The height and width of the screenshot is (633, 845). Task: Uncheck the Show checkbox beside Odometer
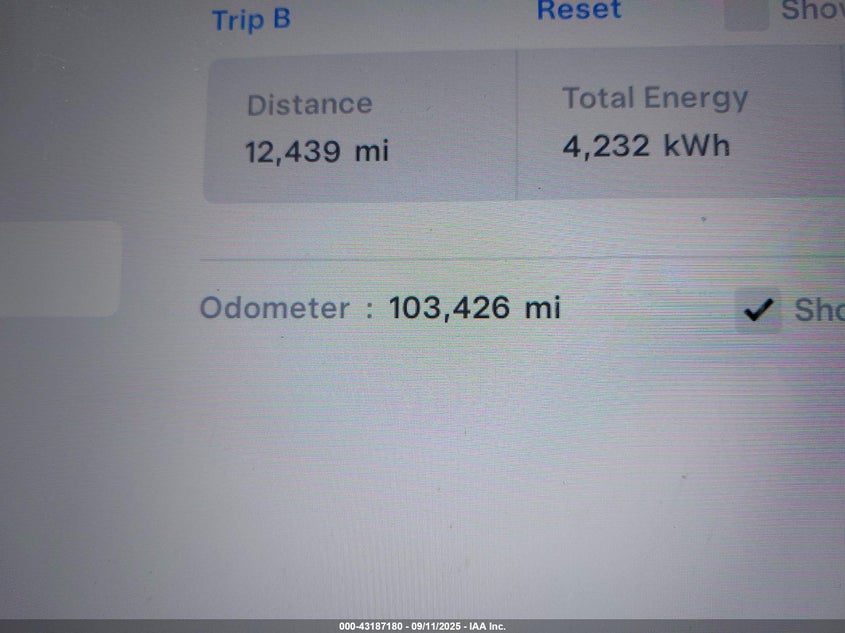point(760,310)
